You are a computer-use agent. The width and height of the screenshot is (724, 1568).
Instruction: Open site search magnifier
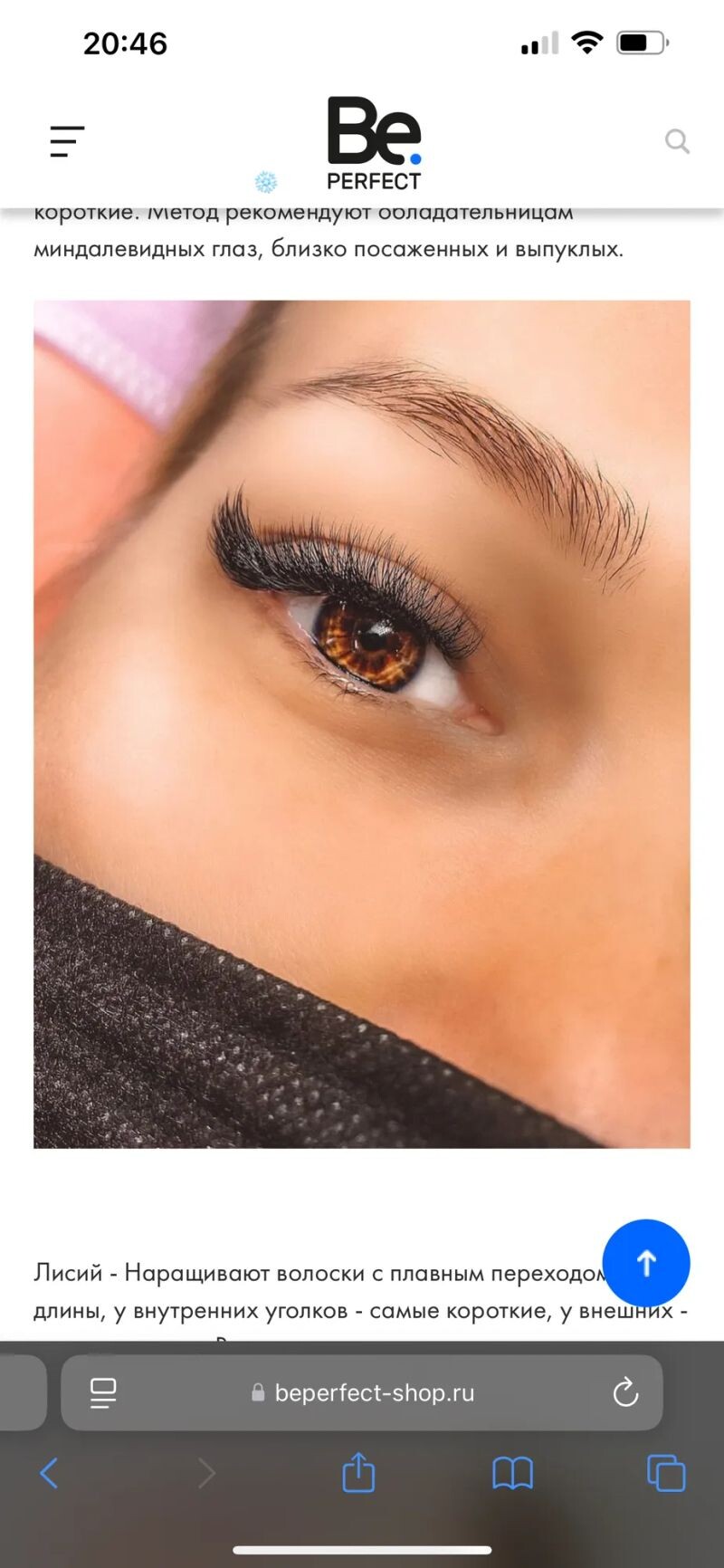tap(677, 141)
